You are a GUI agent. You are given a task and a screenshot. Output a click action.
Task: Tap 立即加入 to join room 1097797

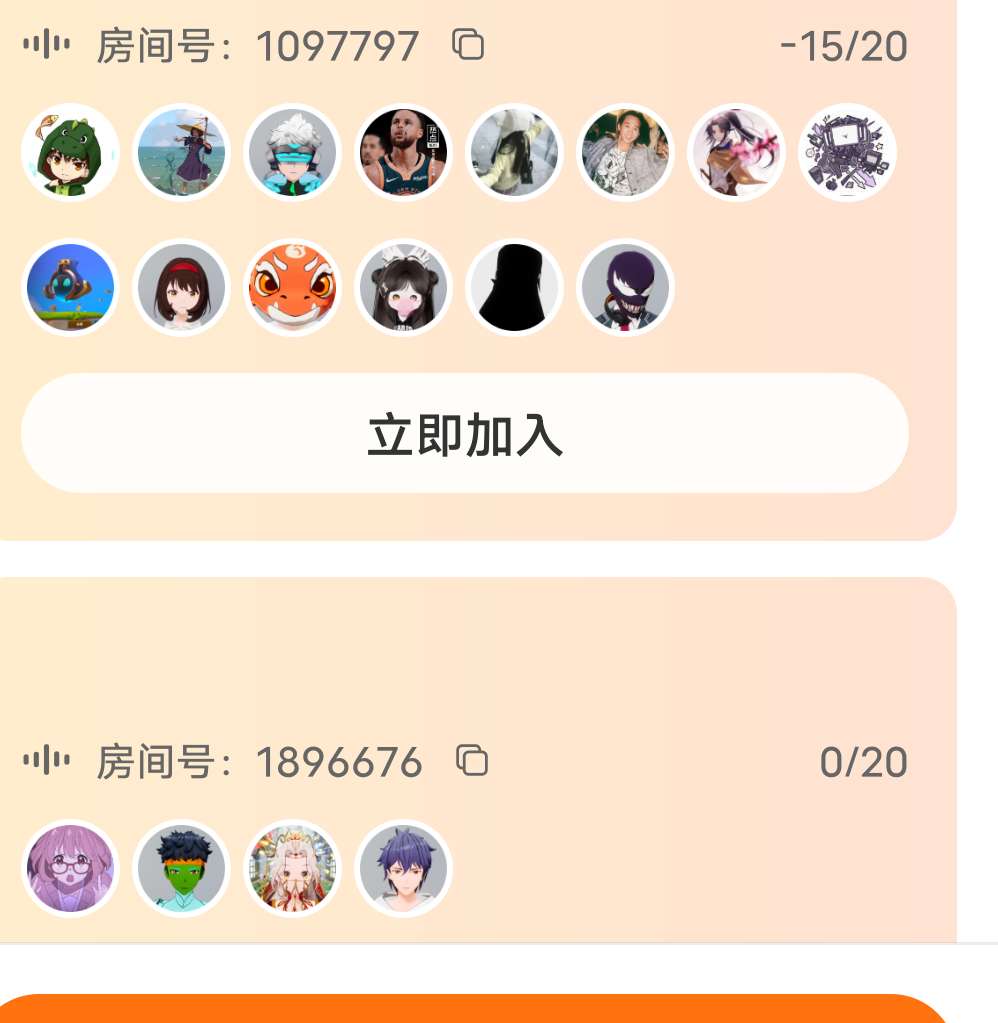(464, 433)
